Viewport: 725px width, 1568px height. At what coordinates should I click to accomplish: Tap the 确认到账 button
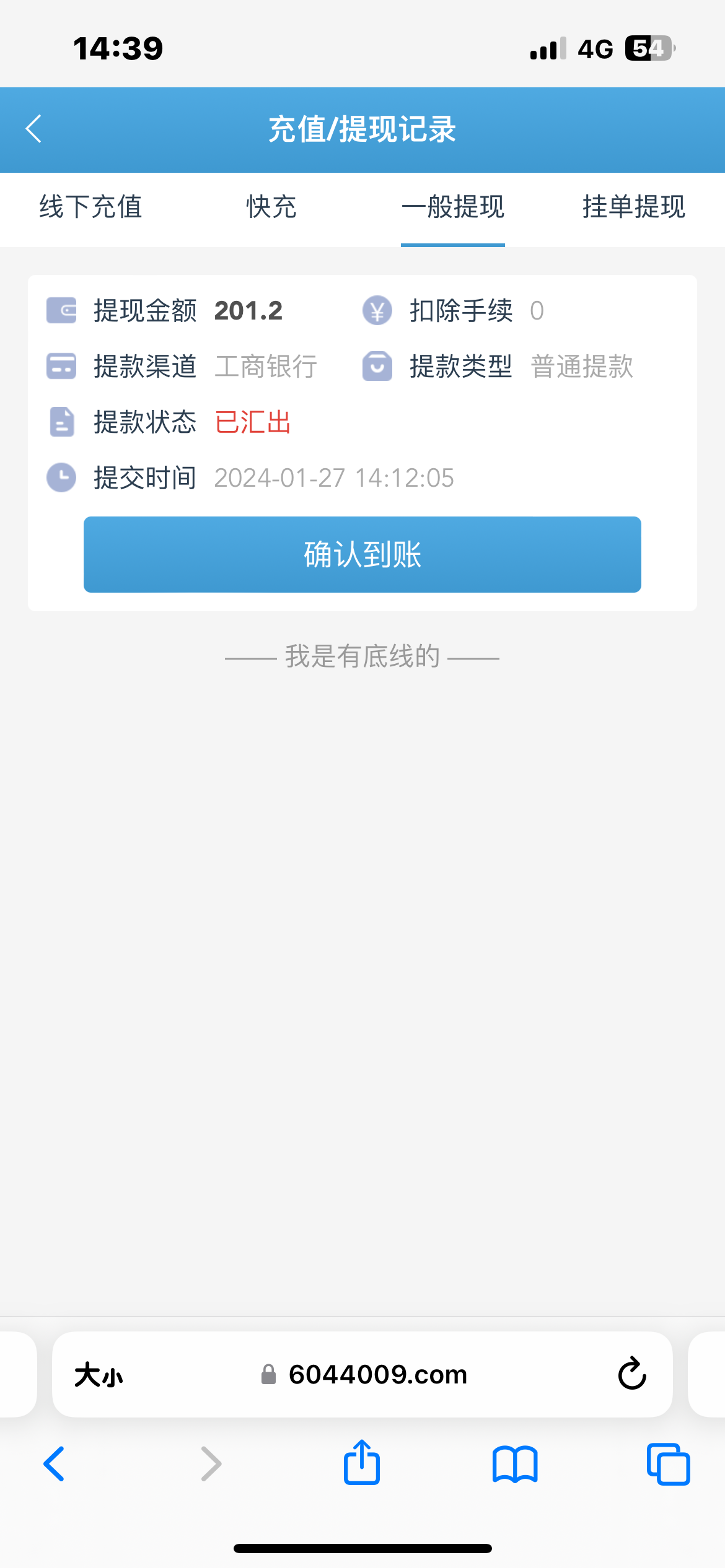362,554
